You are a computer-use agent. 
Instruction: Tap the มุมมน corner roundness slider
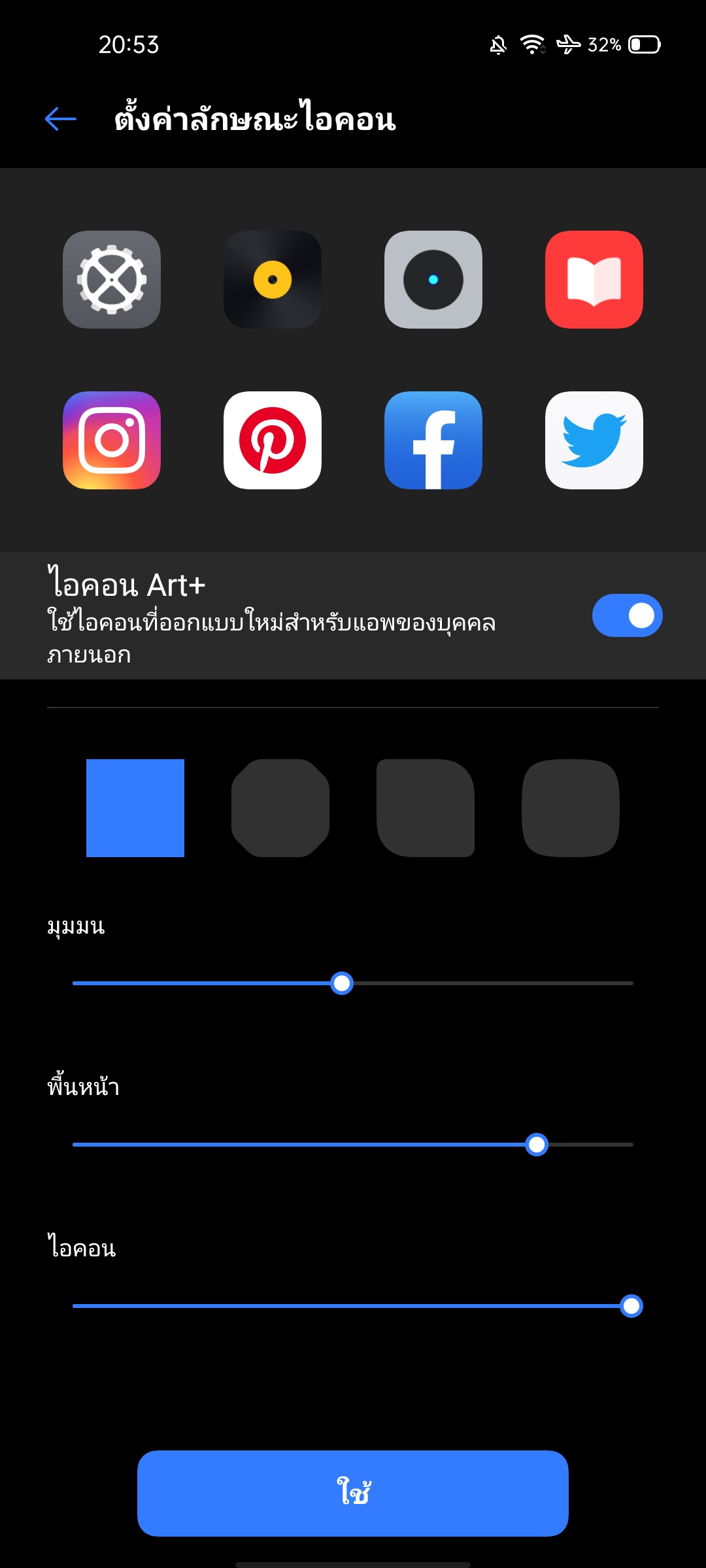coord(342,983)
